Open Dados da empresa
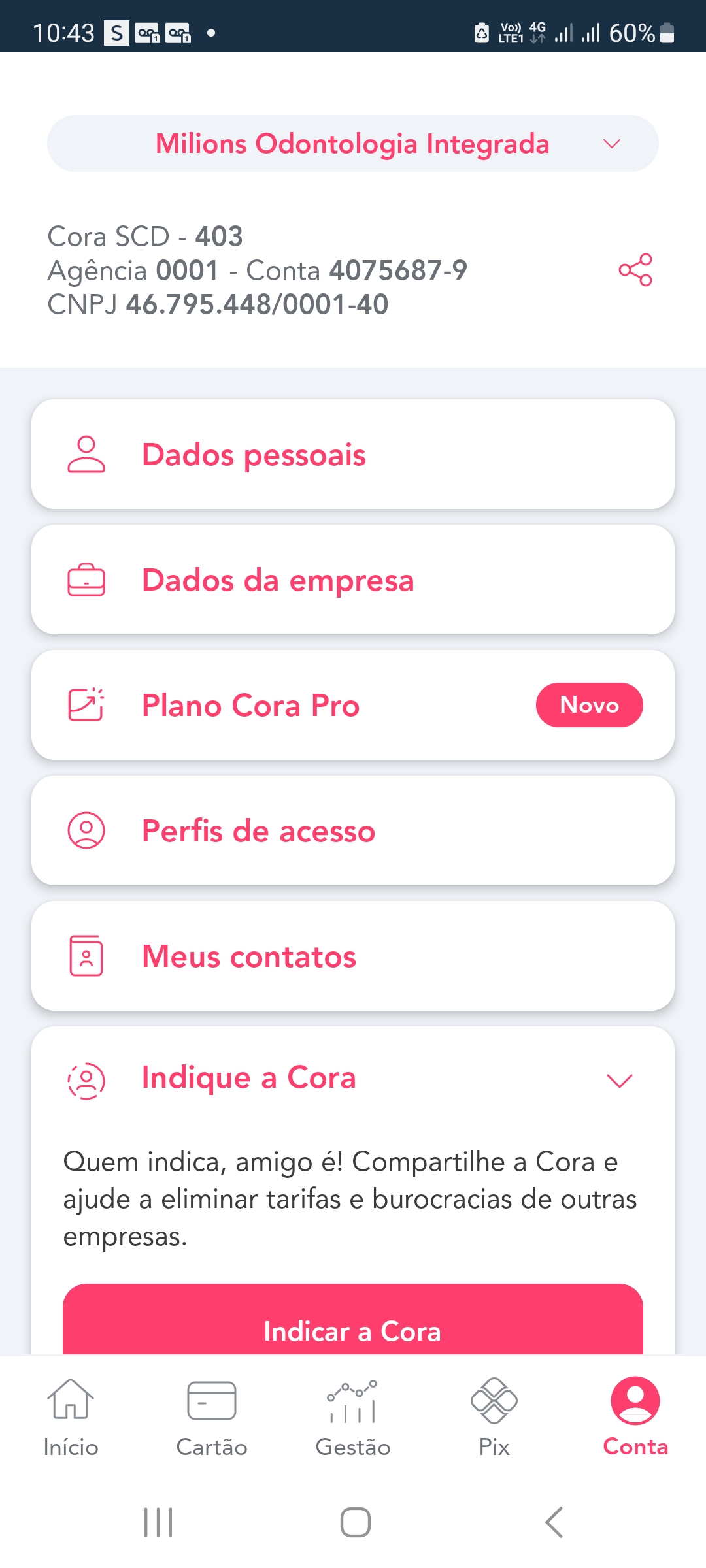706x1568 pixels. (353, 580)
